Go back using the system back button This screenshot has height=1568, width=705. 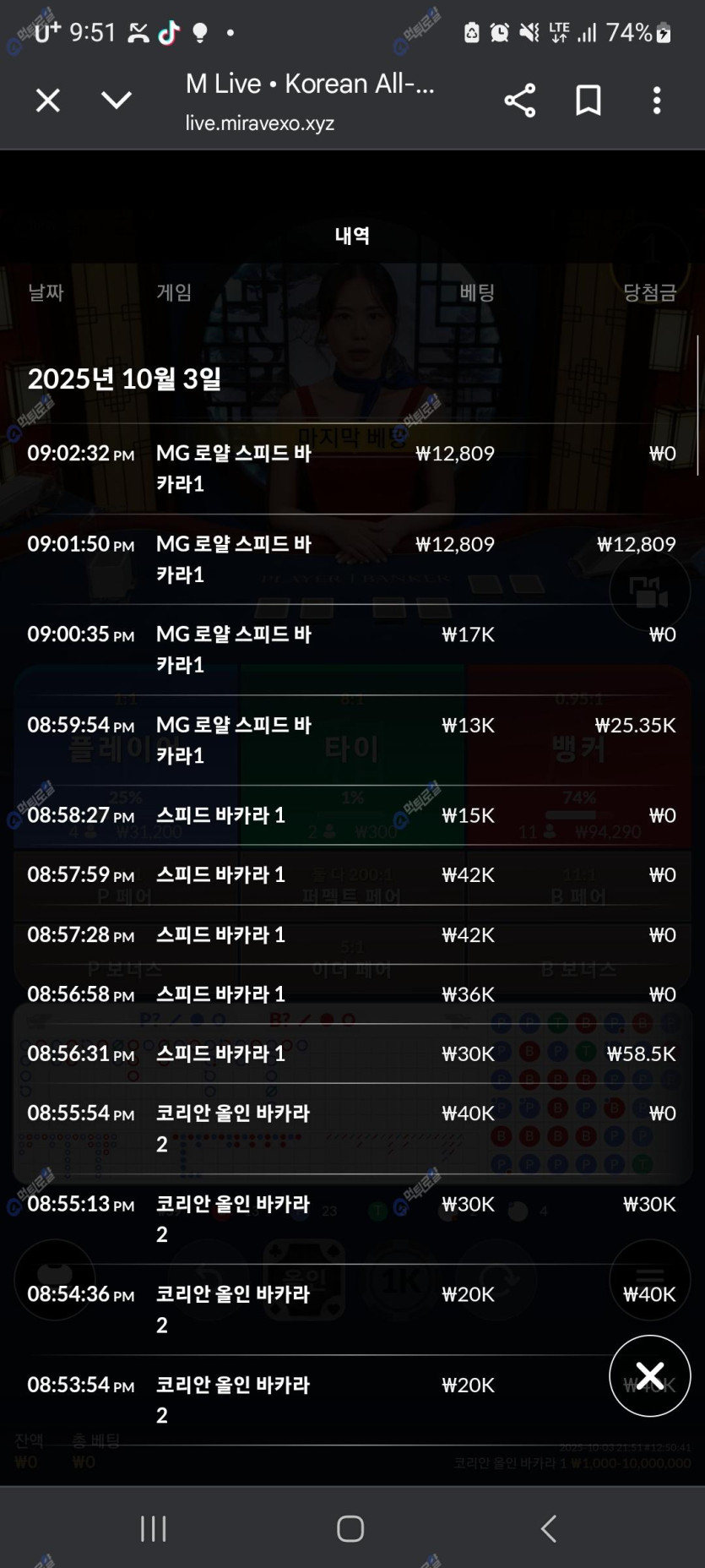click(549, 1527)
